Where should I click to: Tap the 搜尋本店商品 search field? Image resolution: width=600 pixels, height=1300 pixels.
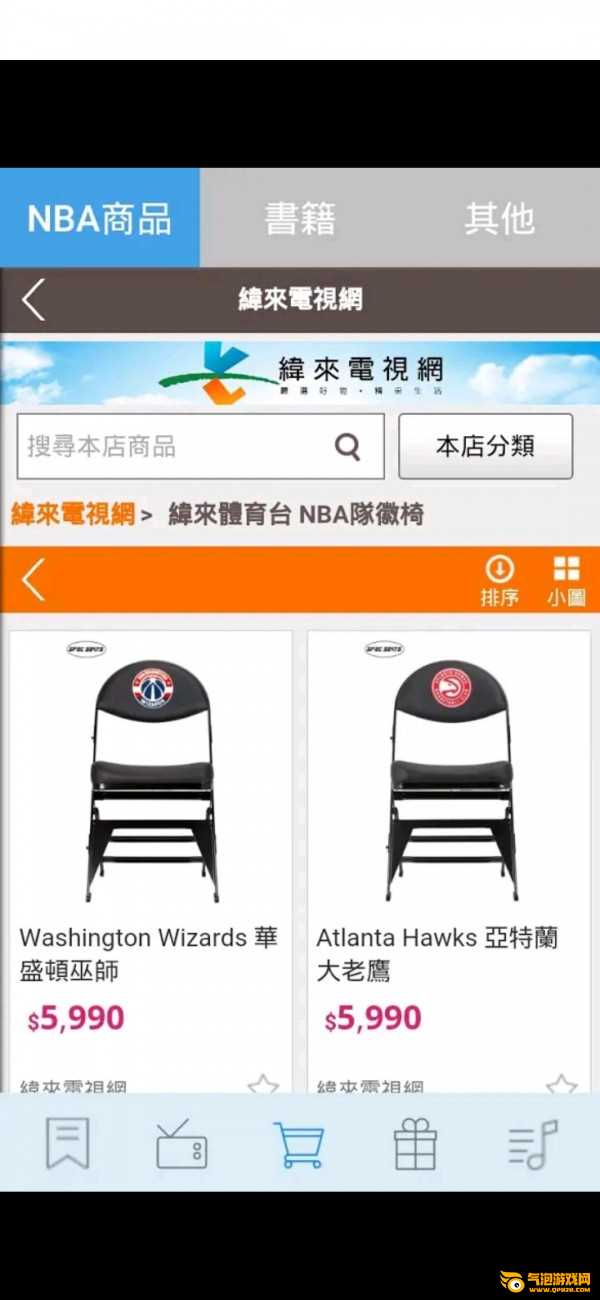[200, 446]
